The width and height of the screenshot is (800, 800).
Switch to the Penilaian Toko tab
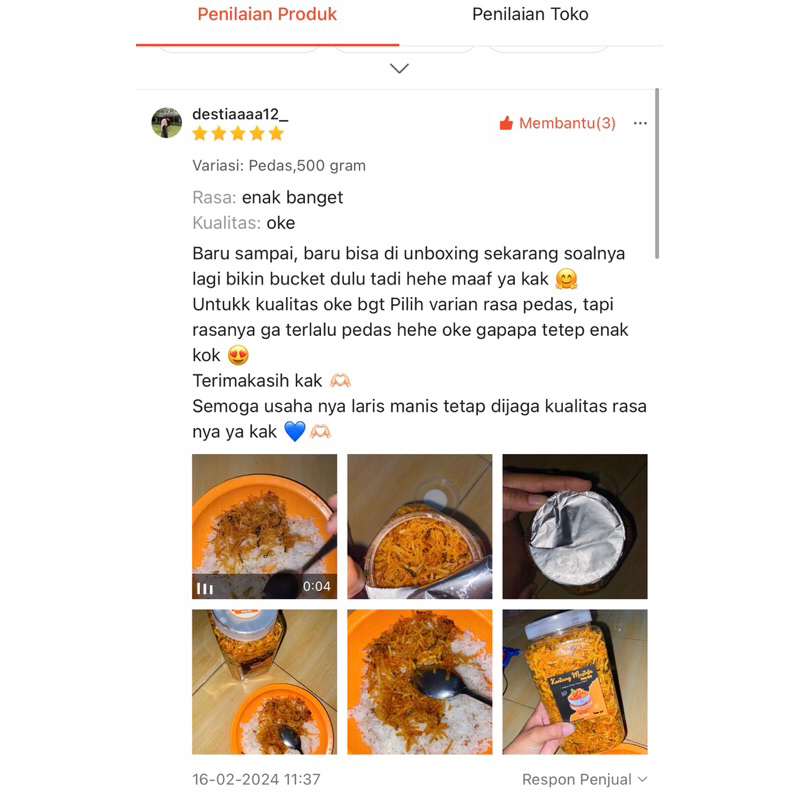point(530,15)
